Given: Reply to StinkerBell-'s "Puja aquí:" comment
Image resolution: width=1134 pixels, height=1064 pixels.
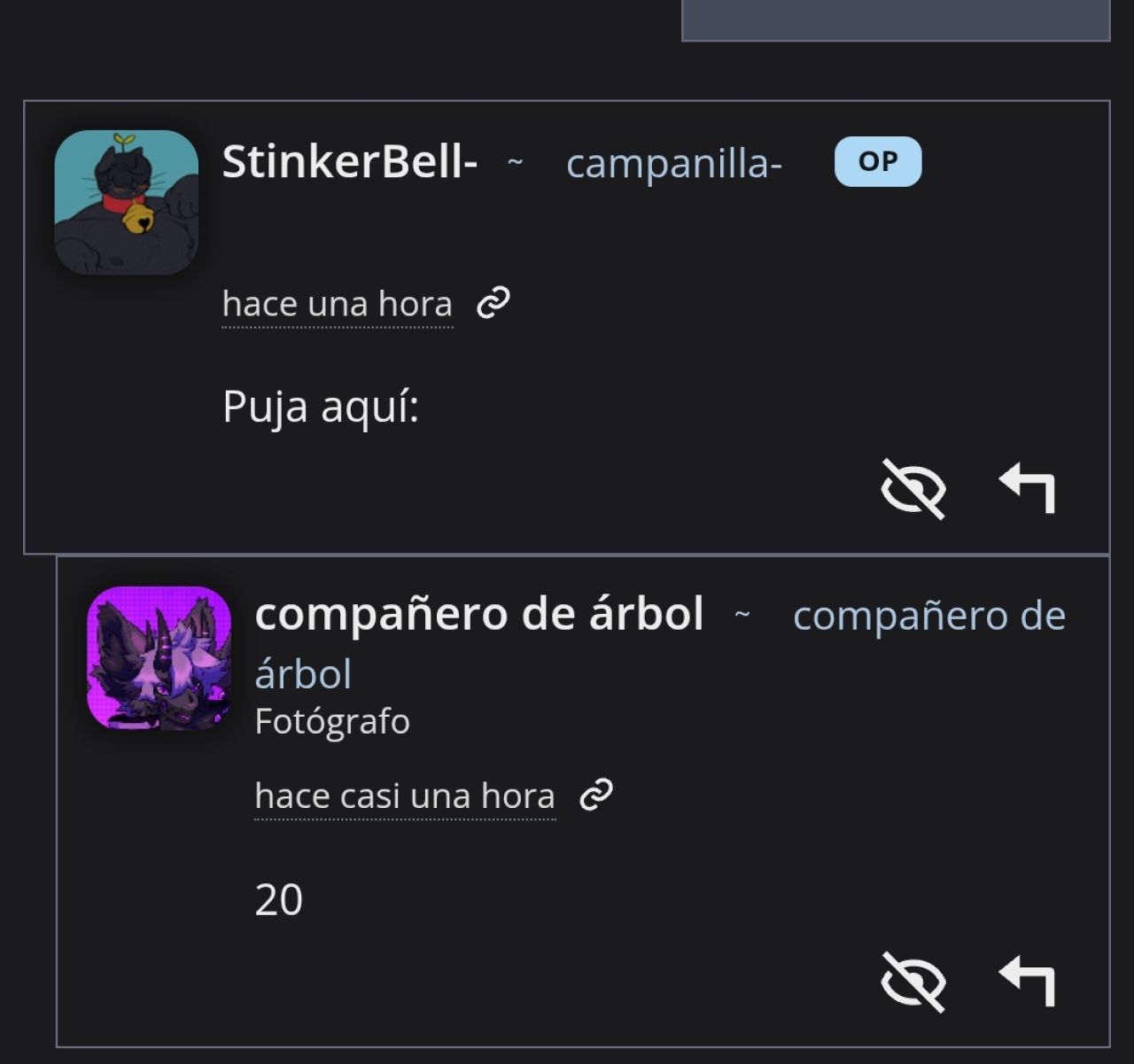Looking at the screenshot, I should click(x=1028, y=488).
